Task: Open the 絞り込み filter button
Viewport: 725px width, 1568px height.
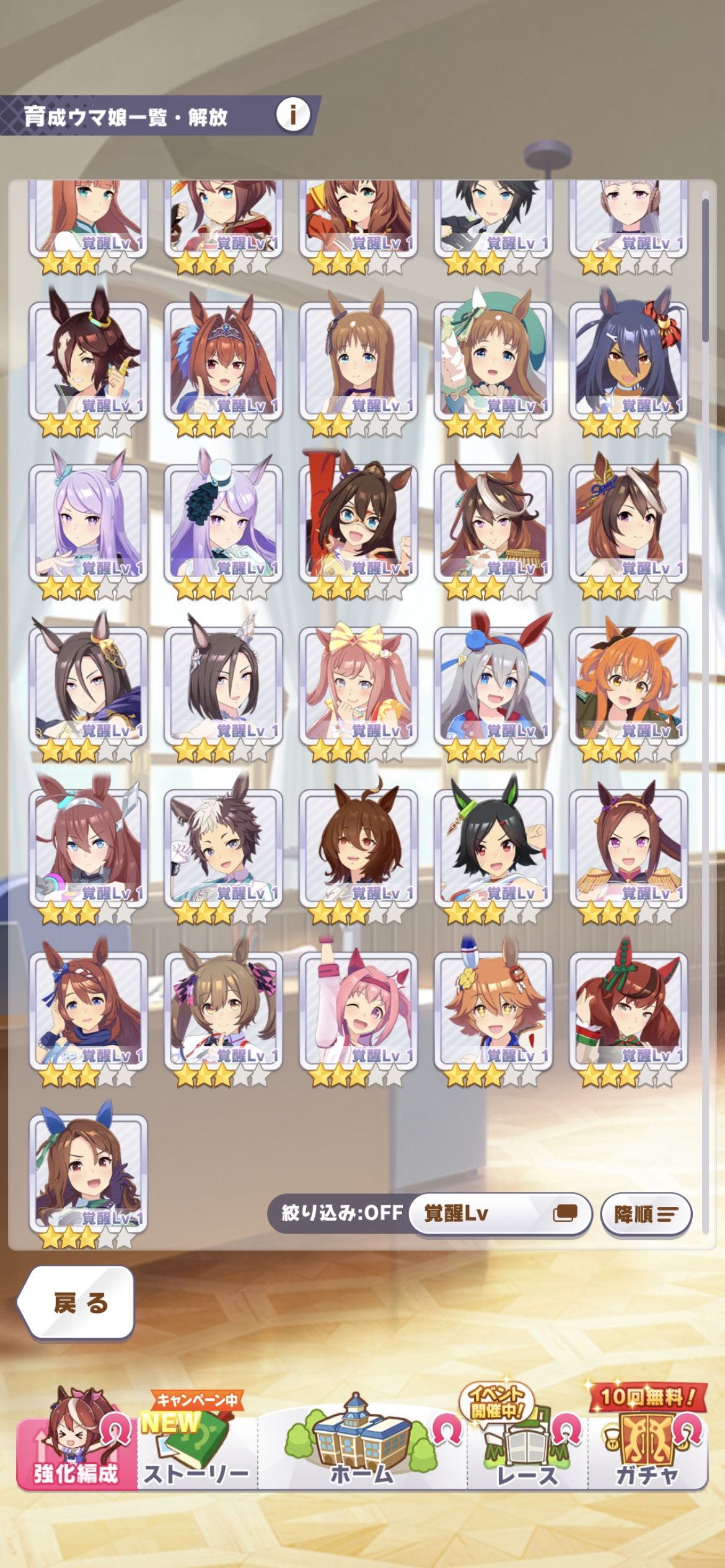Action: coord(341,1213)
